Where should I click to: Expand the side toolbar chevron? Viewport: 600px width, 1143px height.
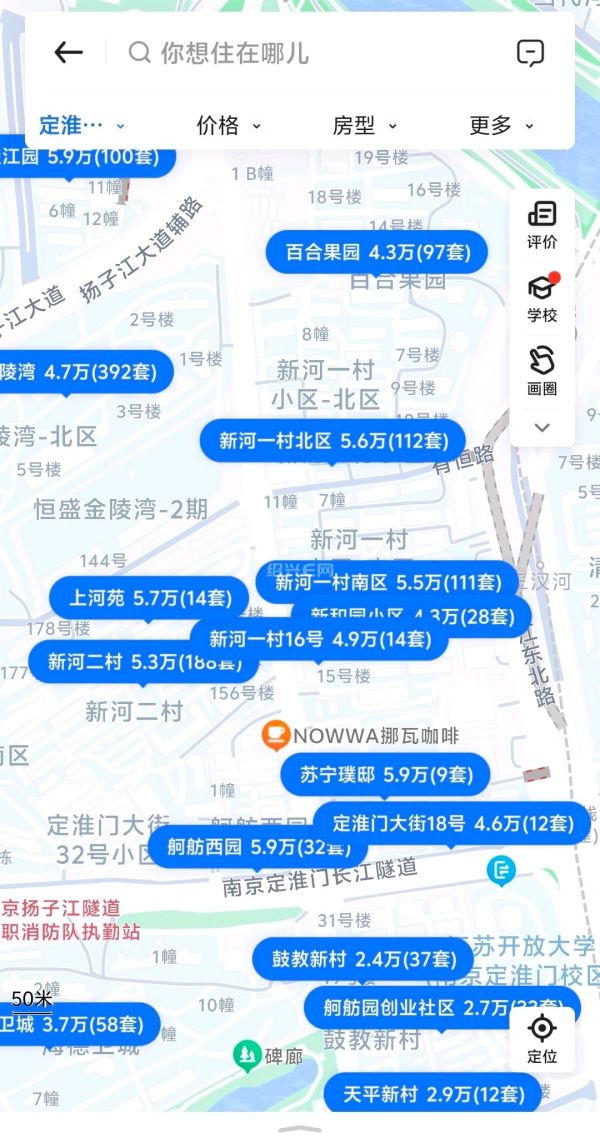(542, 427)
